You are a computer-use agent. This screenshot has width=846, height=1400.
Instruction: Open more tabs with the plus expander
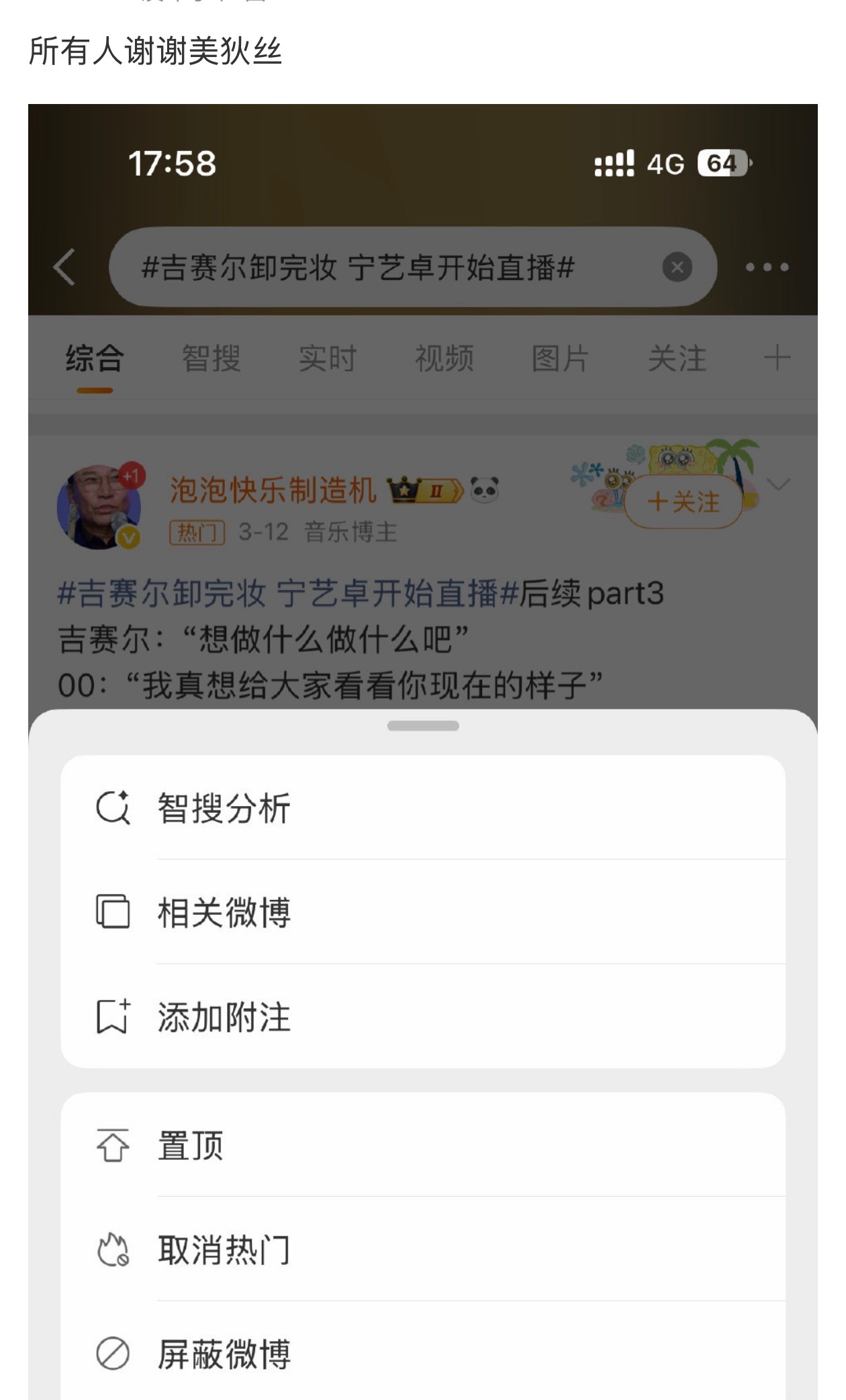(x=777, y=358)
